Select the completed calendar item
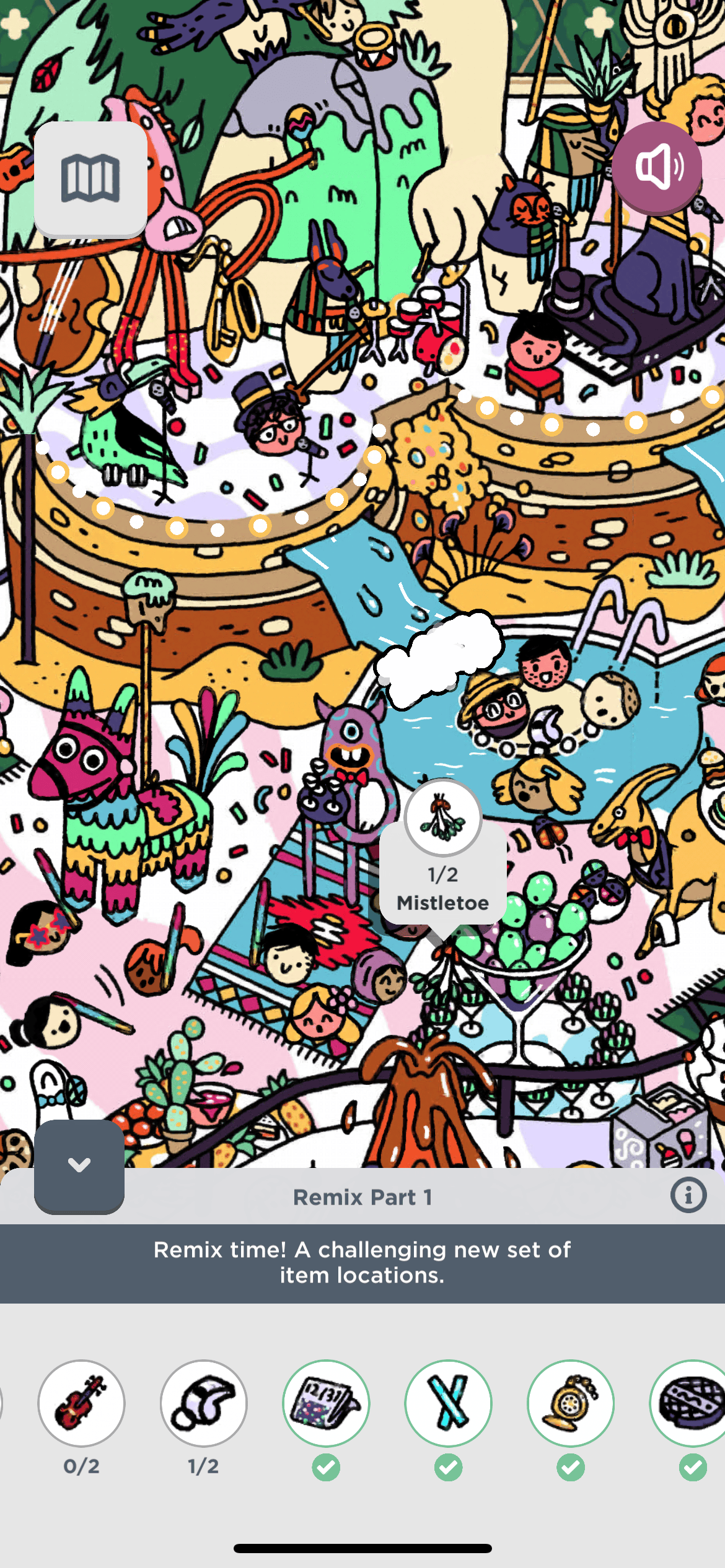Image resolution: width=725 pixels, height=1568 pixels. (326, 1403)
